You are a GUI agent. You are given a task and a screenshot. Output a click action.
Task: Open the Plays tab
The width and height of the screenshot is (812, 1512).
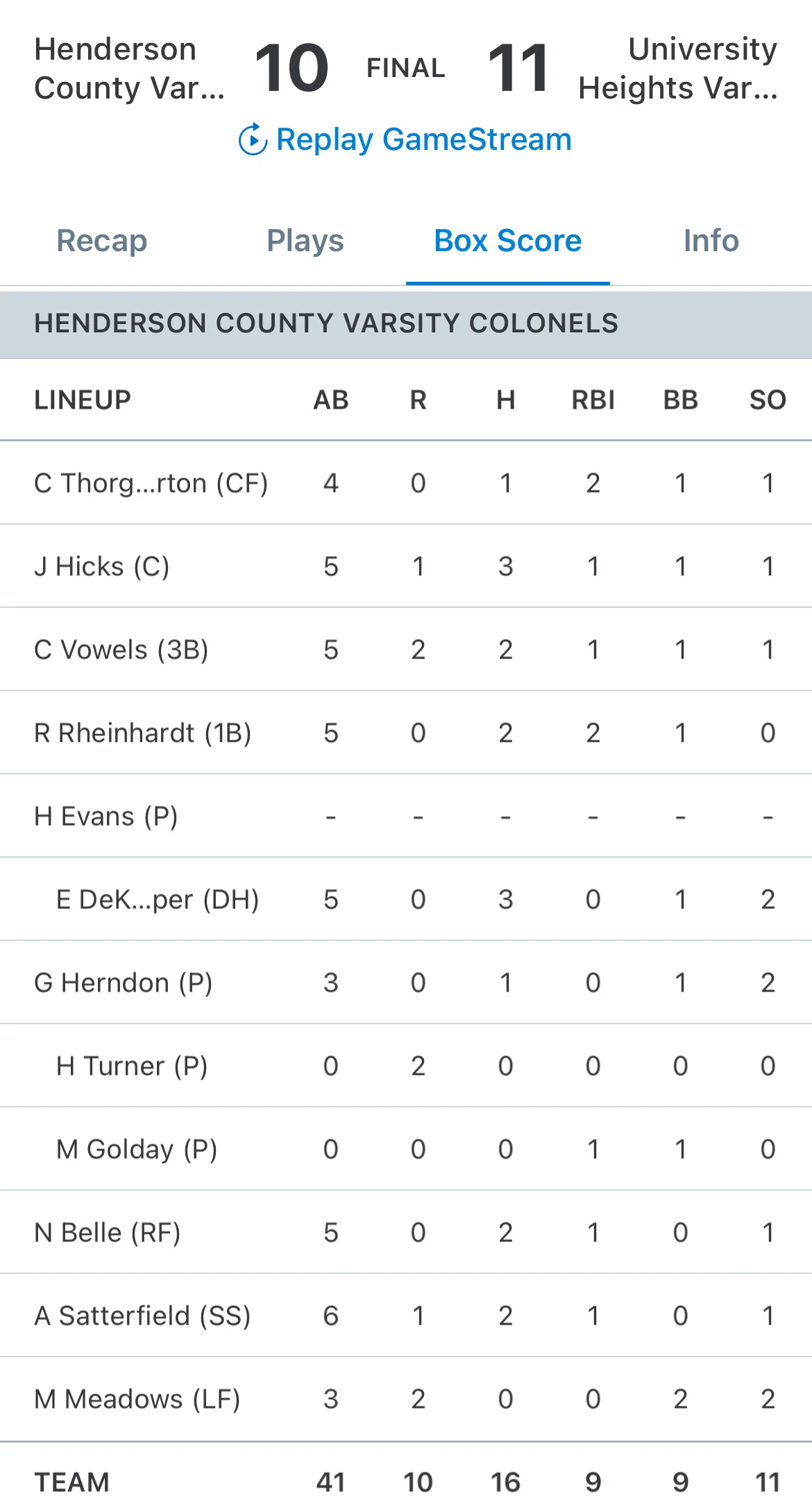pos(305,241)
